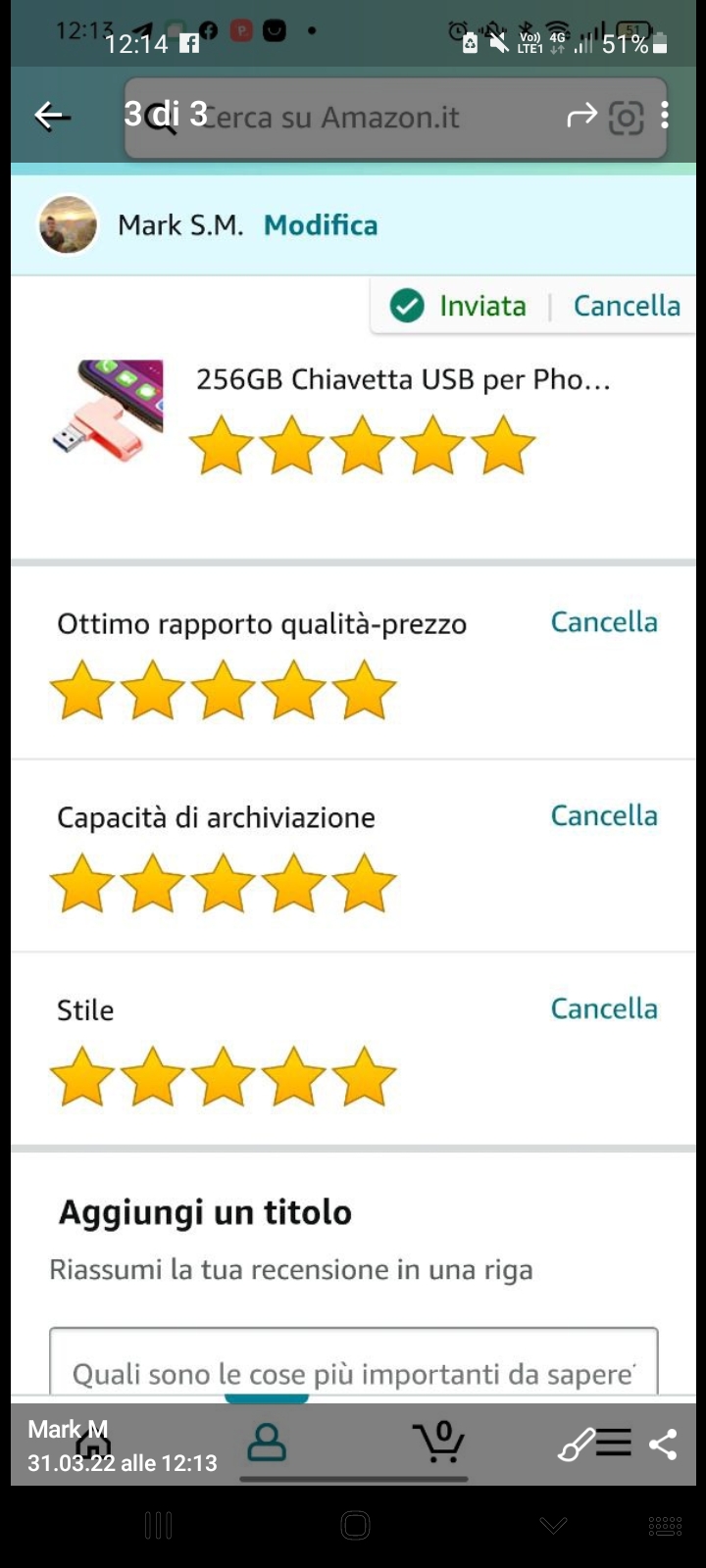
Task: Forward this image to another chat
Action: [x=581, y=117]
